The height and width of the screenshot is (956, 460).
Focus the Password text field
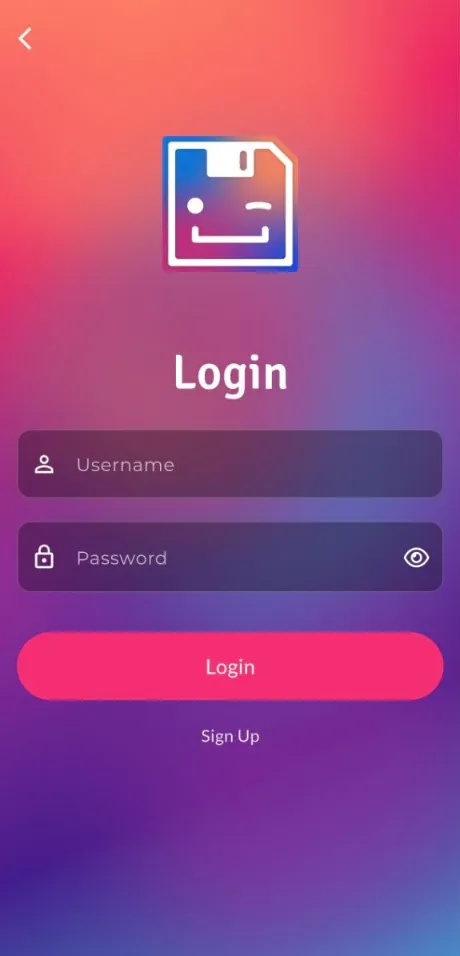pyautogui.click(x=230, y=557)
